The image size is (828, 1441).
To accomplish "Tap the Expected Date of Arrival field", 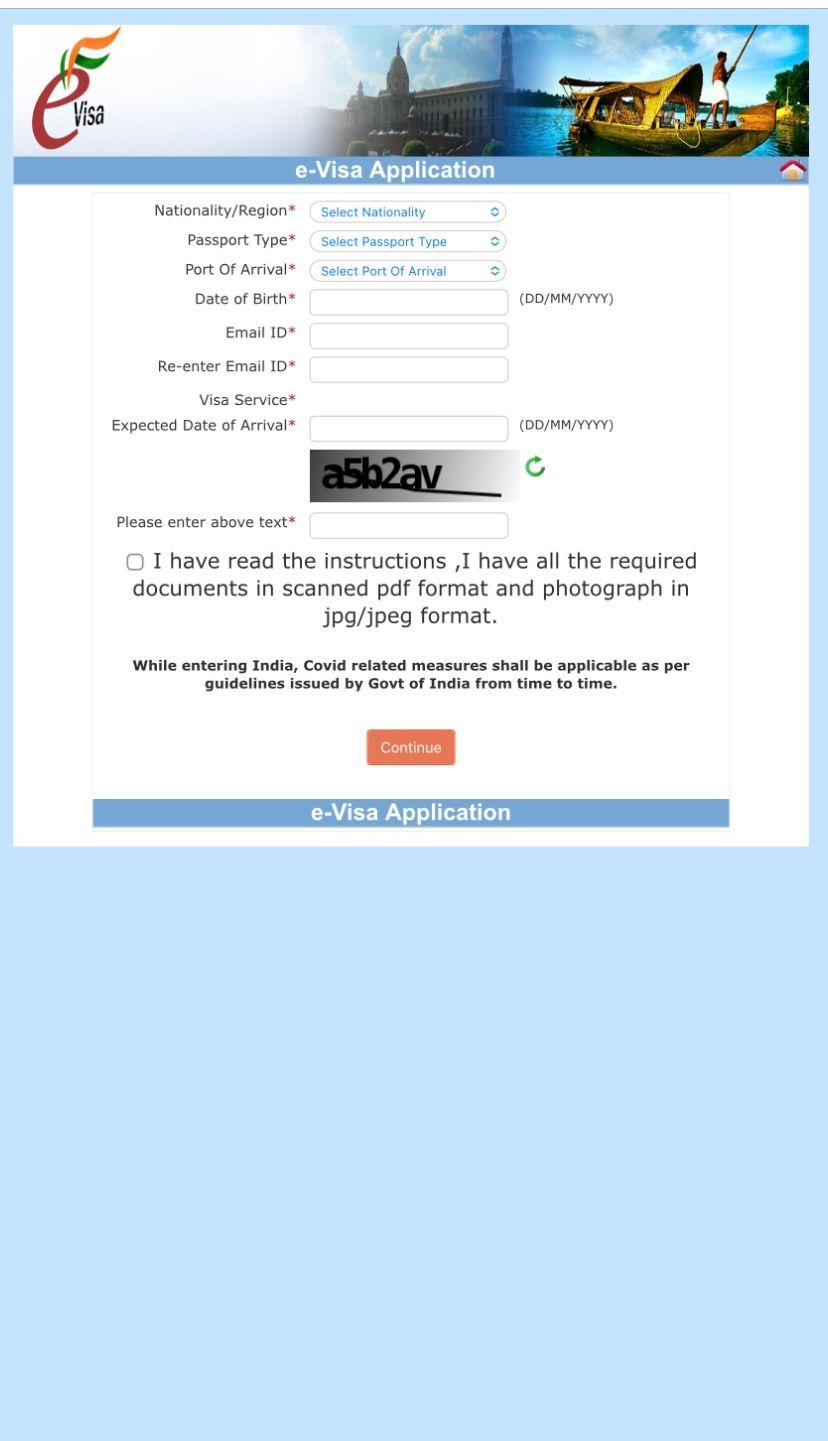I will 409,429.
